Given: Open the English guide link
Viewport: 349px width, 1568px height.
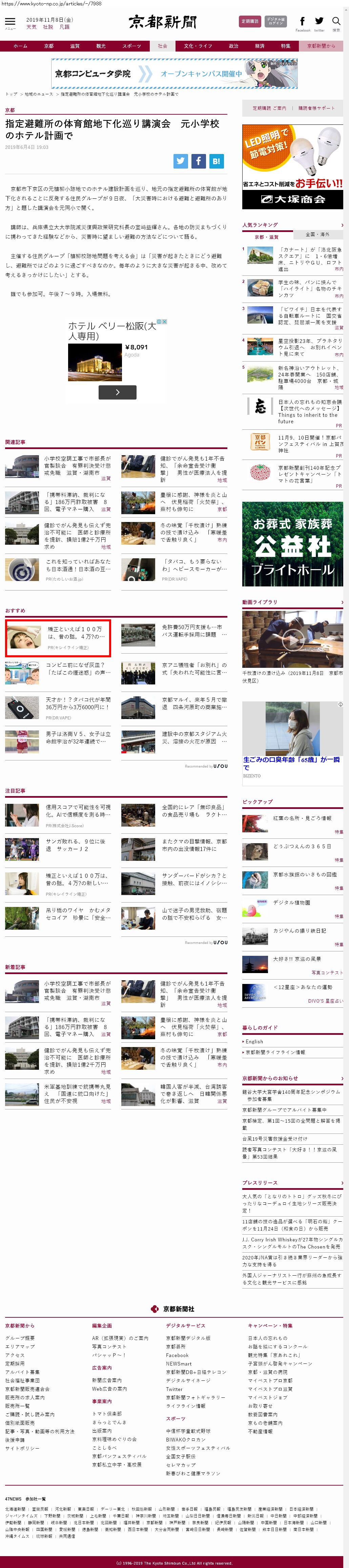Looking at the screenshot, I should (254, 1042).
